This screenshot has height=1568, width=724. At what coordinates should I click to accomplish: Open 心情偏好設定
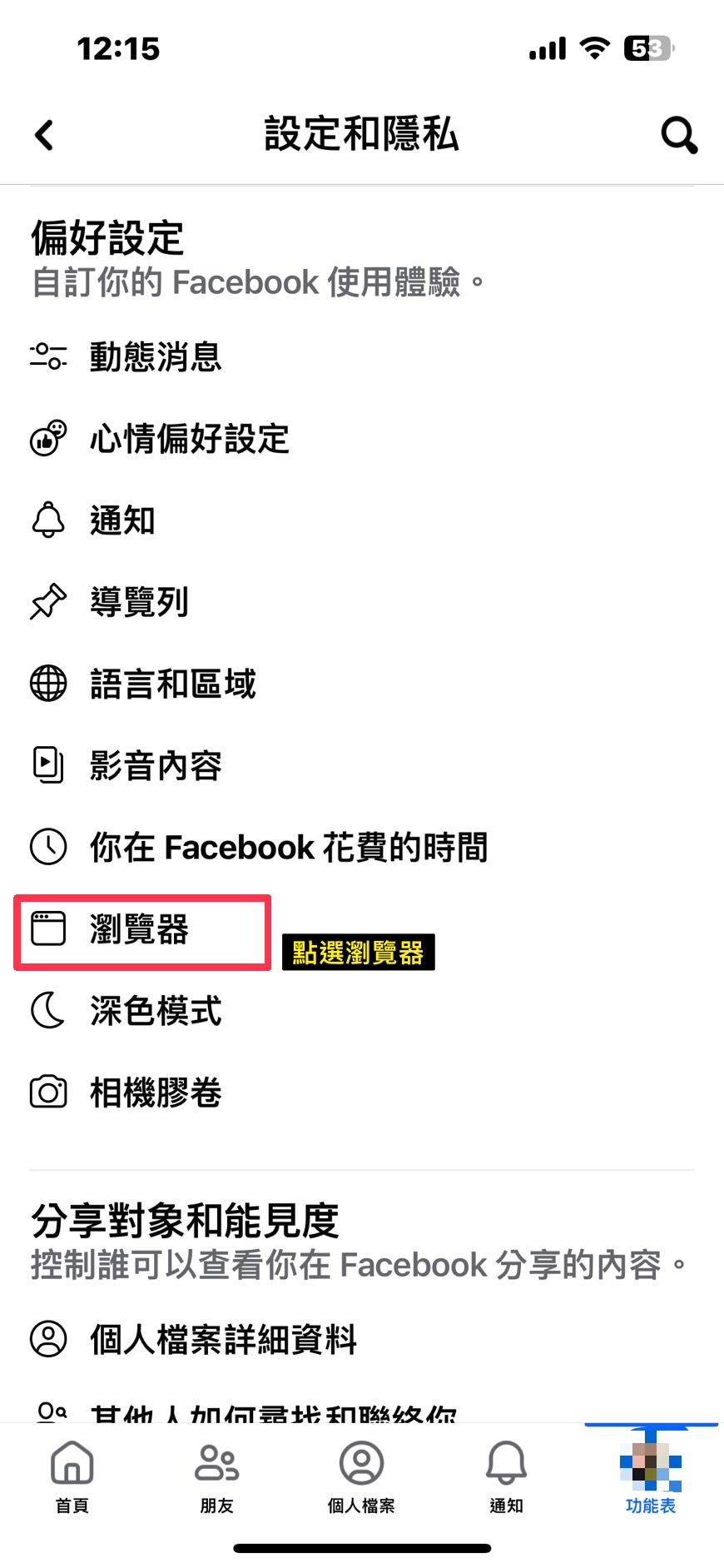(189, 439)
